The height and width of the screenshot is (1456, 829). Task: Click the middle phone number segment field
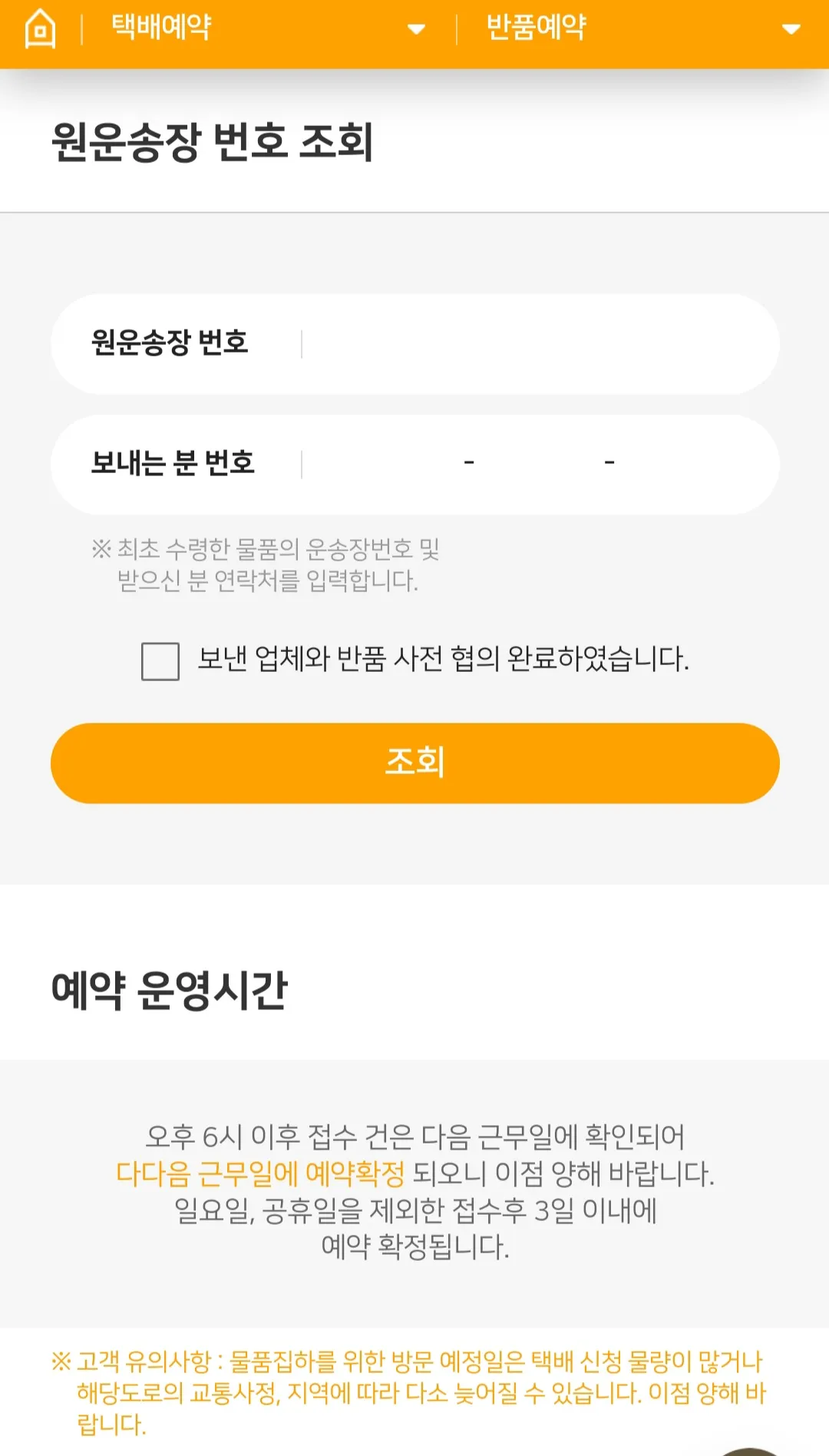[537, 464]
